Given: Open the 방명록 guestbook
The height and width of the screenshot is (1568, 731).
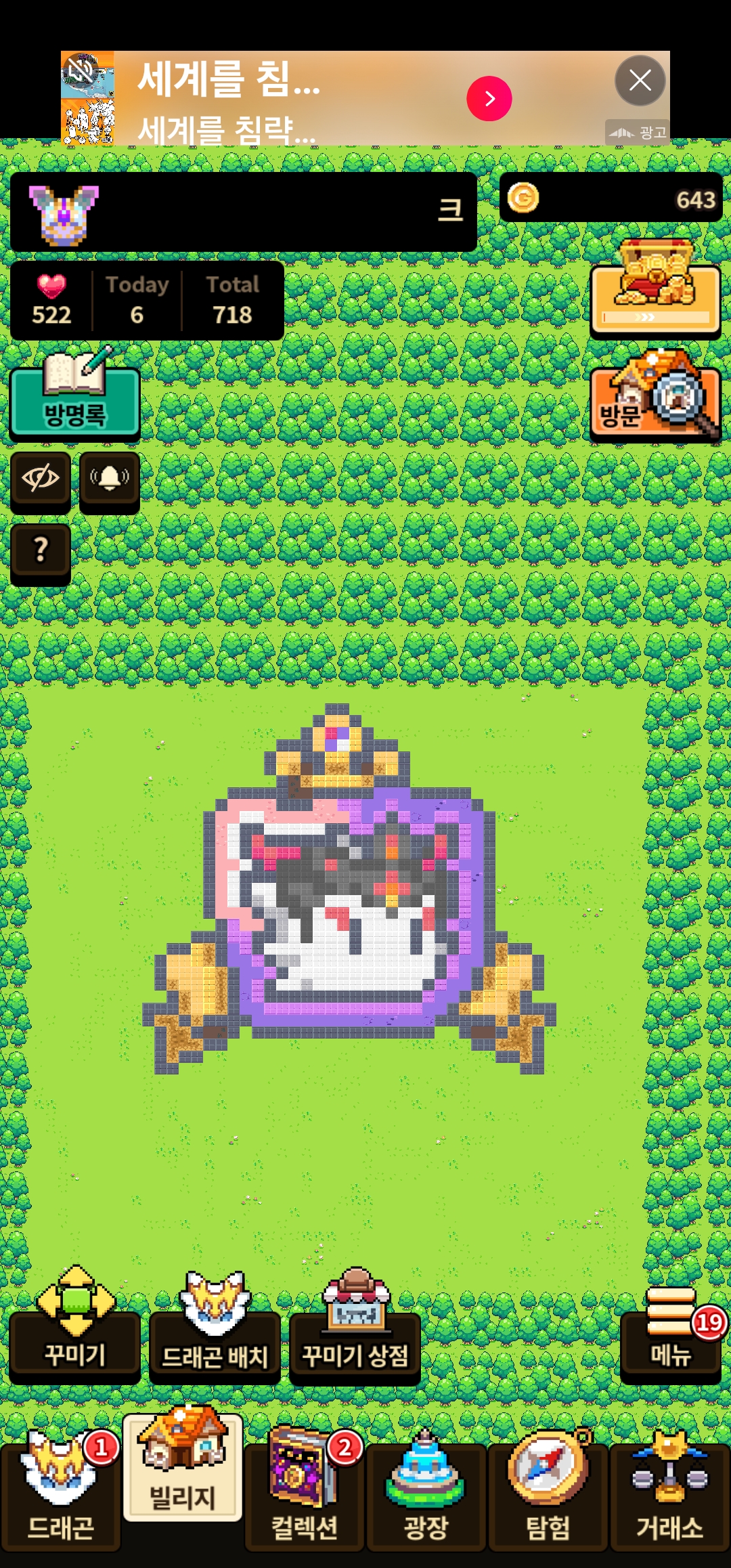Looking at the screenshot, I should click(74, 401).
